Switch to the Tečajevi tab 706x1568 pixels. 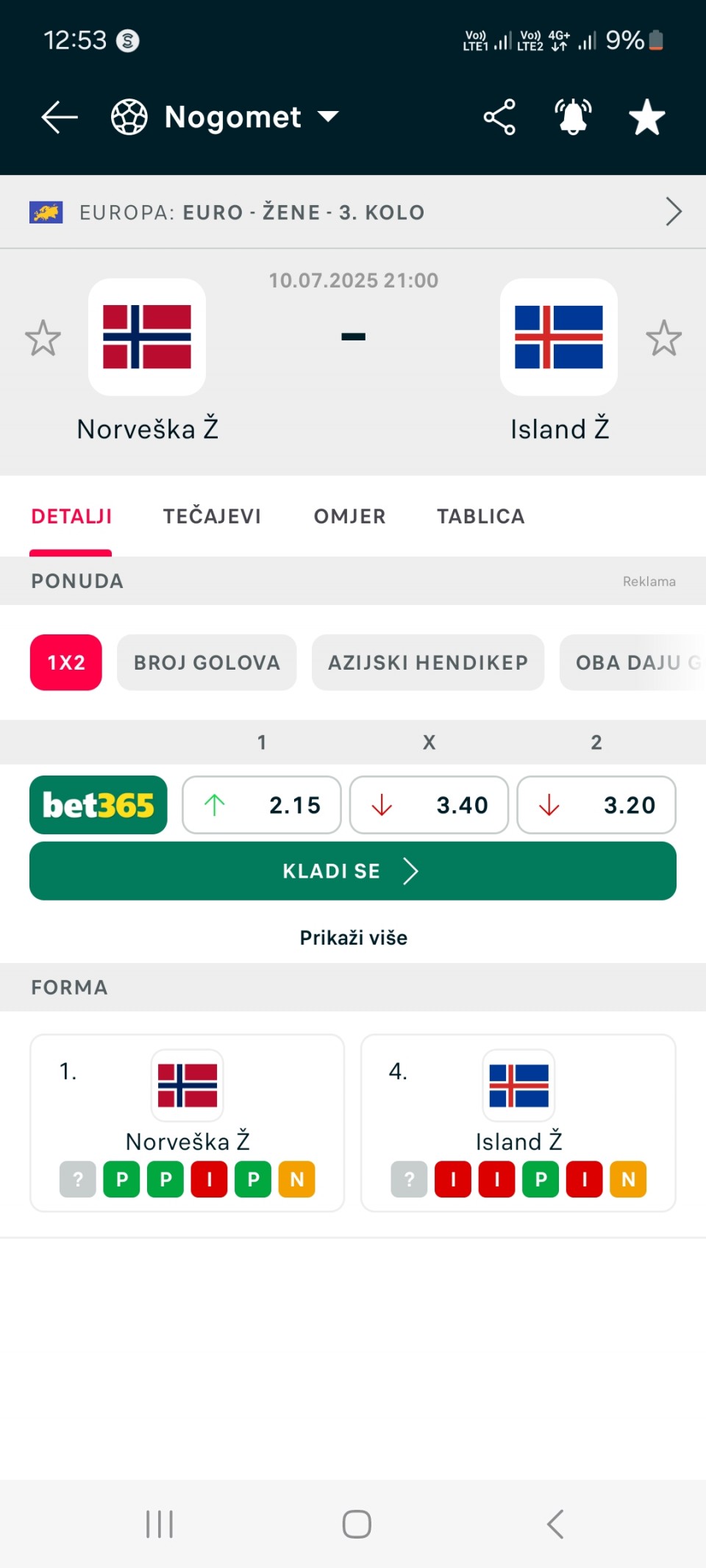click(x=212, y=516)
